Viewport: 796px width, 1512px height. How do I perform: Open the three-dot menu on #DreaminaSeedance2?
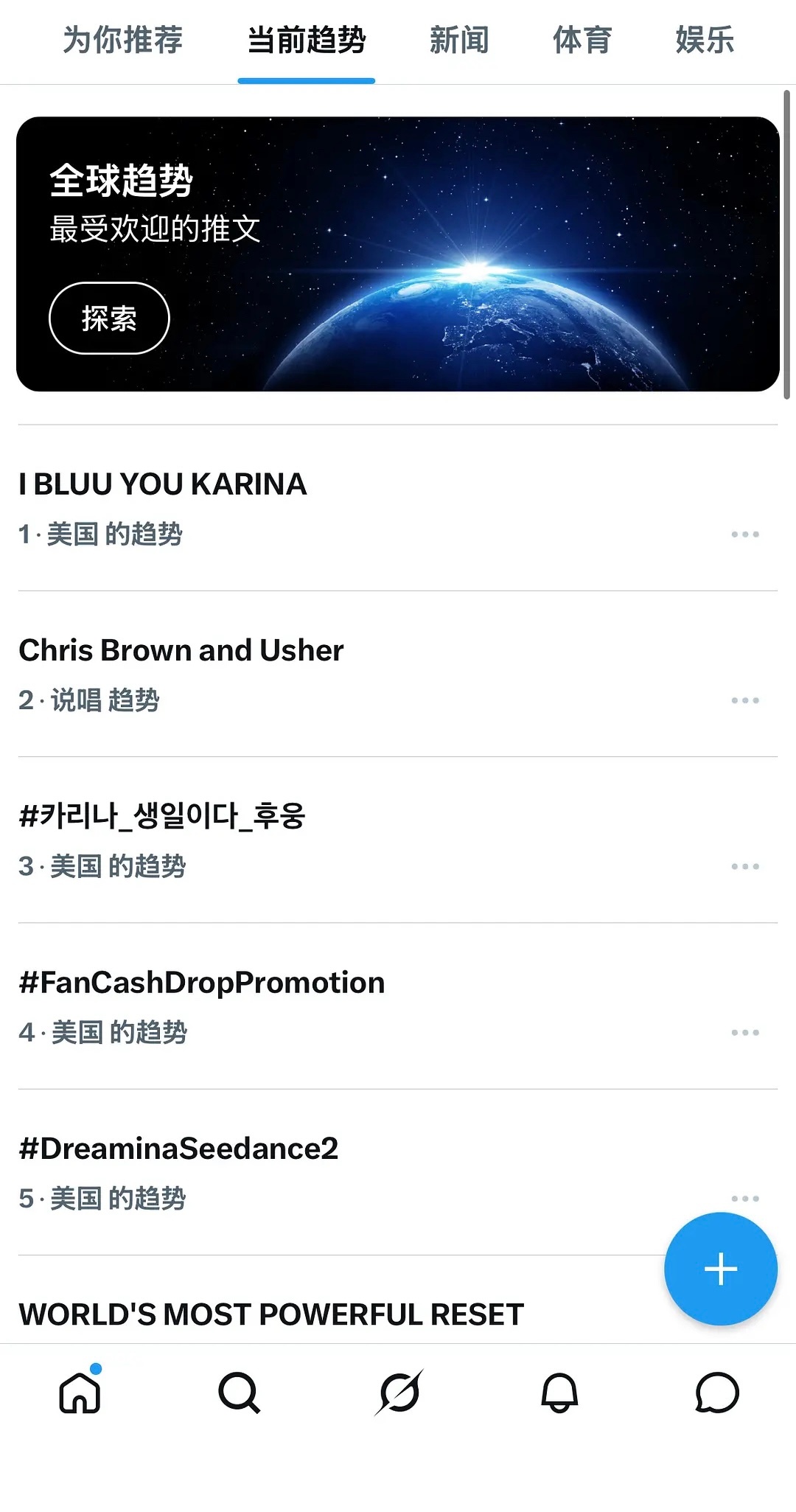pyautogui.click(x=747, y=1199)
